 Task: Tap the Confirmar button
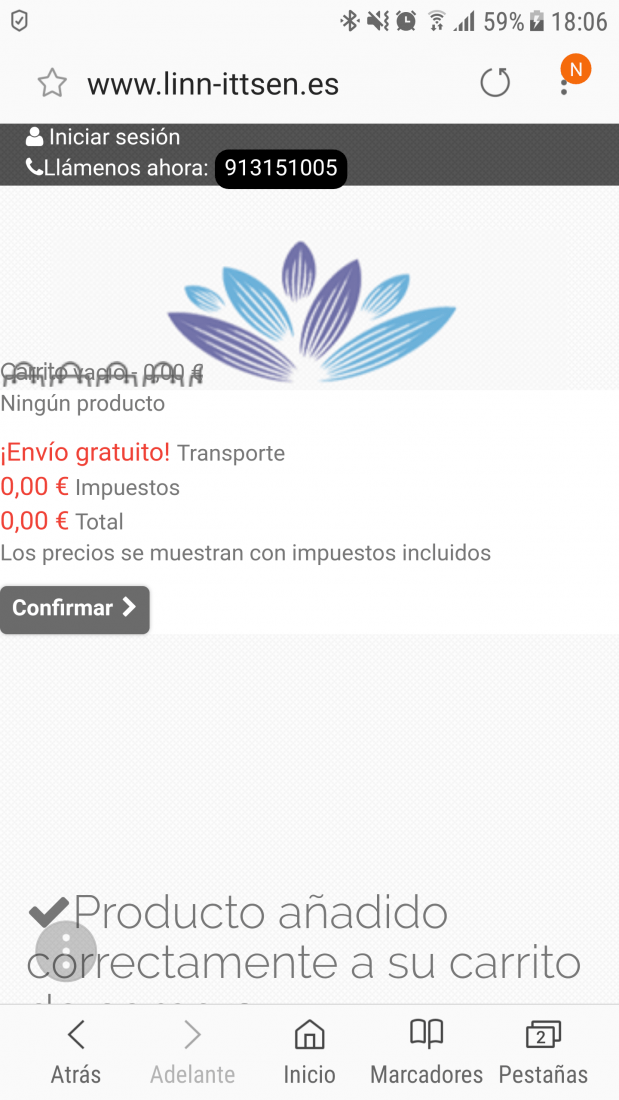[74, 610]
